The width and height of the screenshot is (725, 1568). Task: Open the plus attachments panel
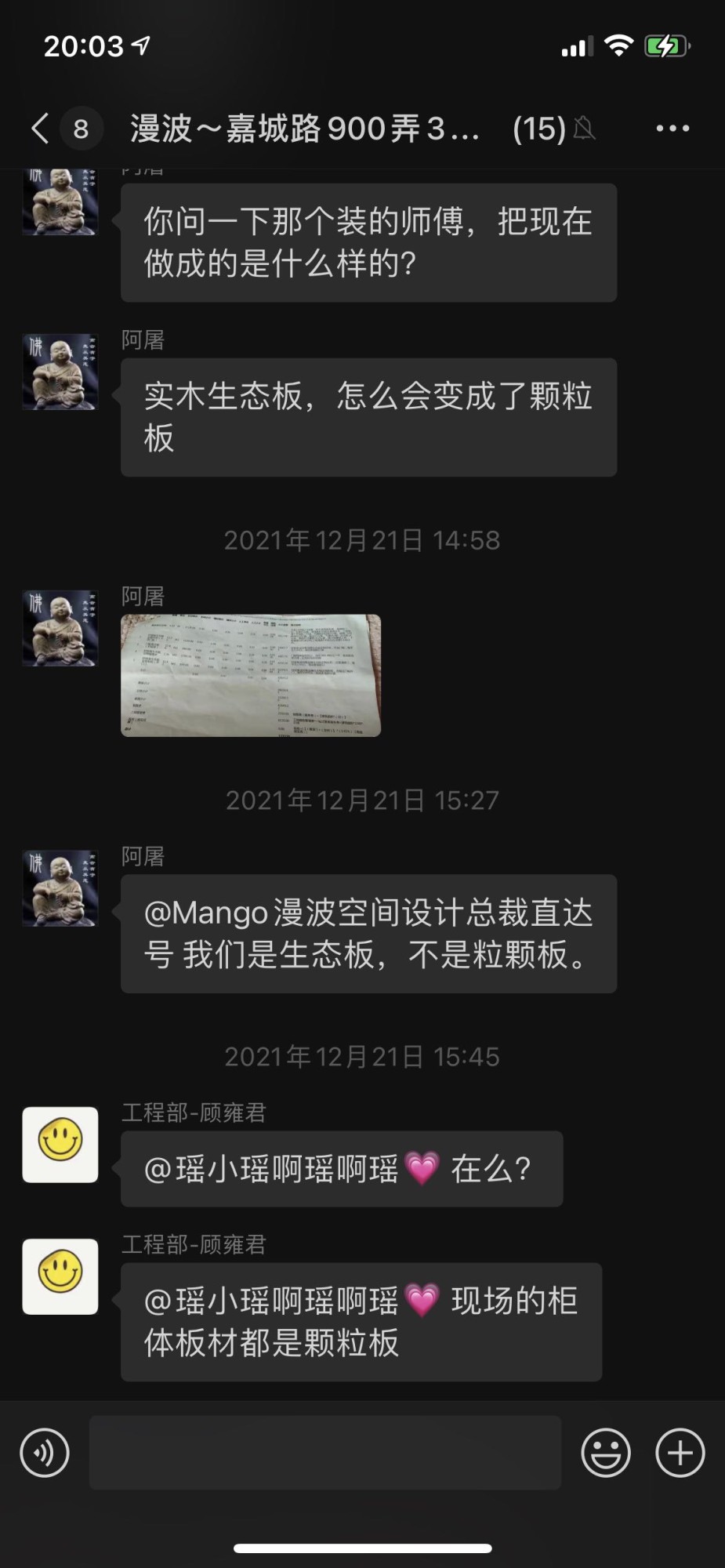(680, 1453)
